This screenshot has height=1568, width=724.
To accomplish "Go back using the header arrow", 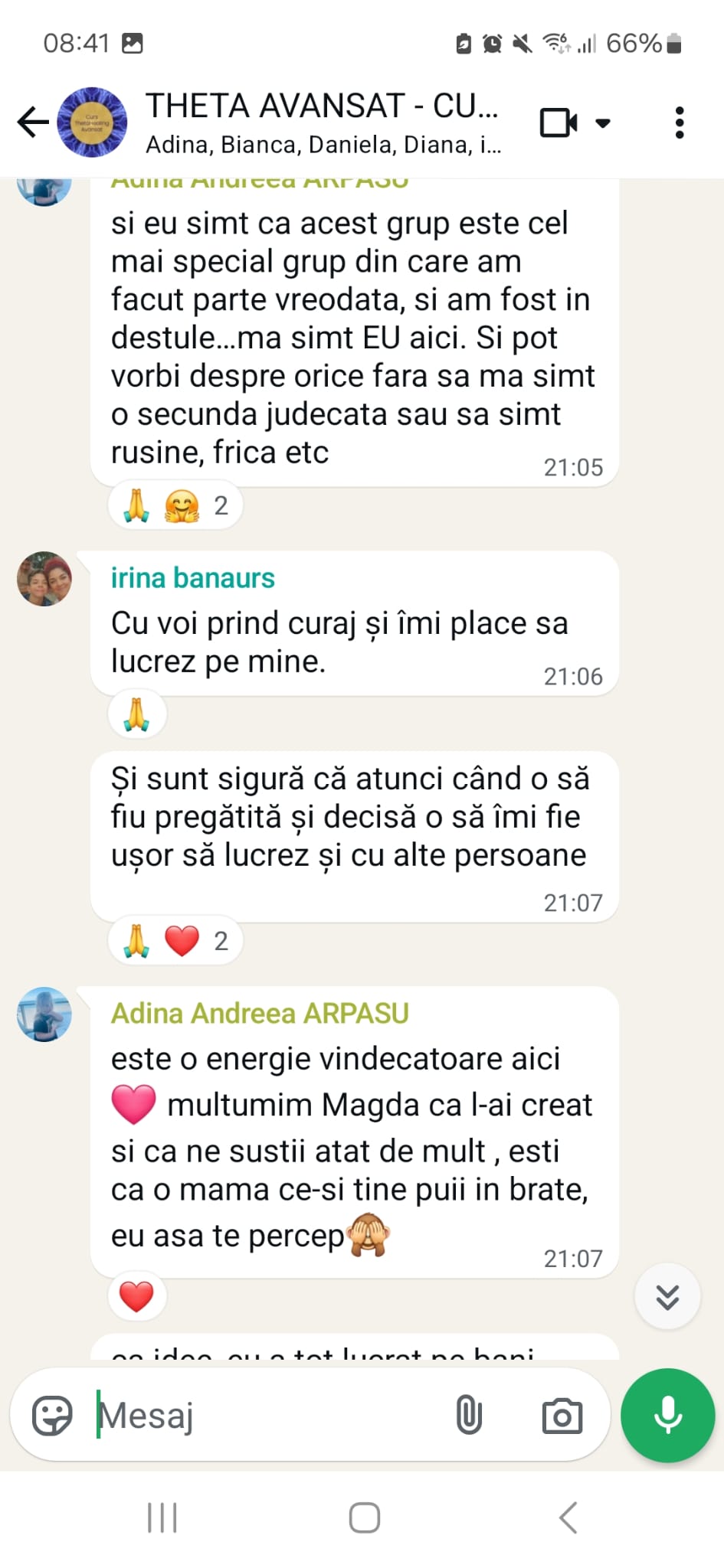I will pyautogui.click(x=33, y=122).
